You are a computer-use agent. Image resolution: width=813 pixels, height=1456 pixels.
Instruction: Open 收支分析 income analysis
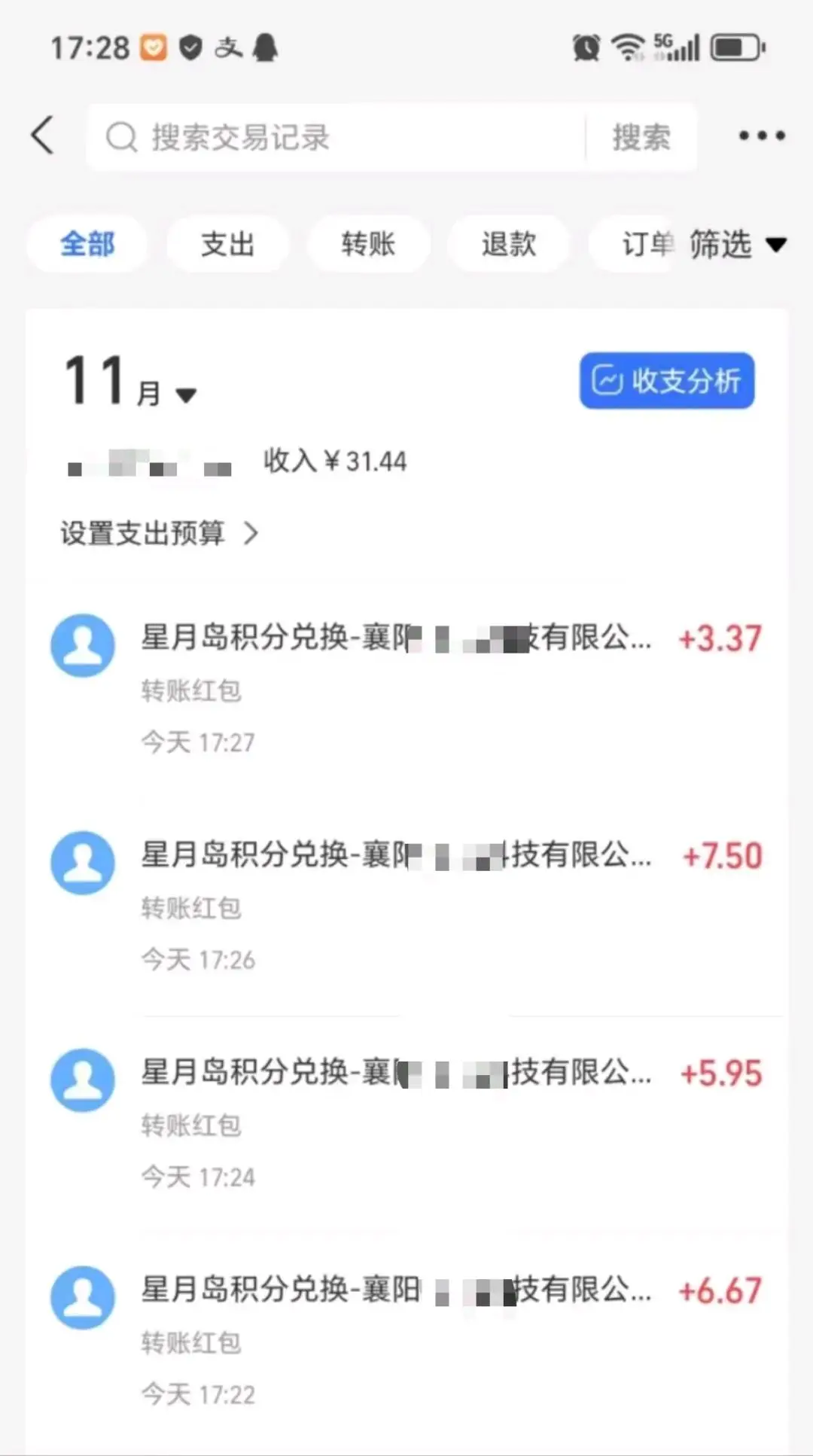click(667, 381)
